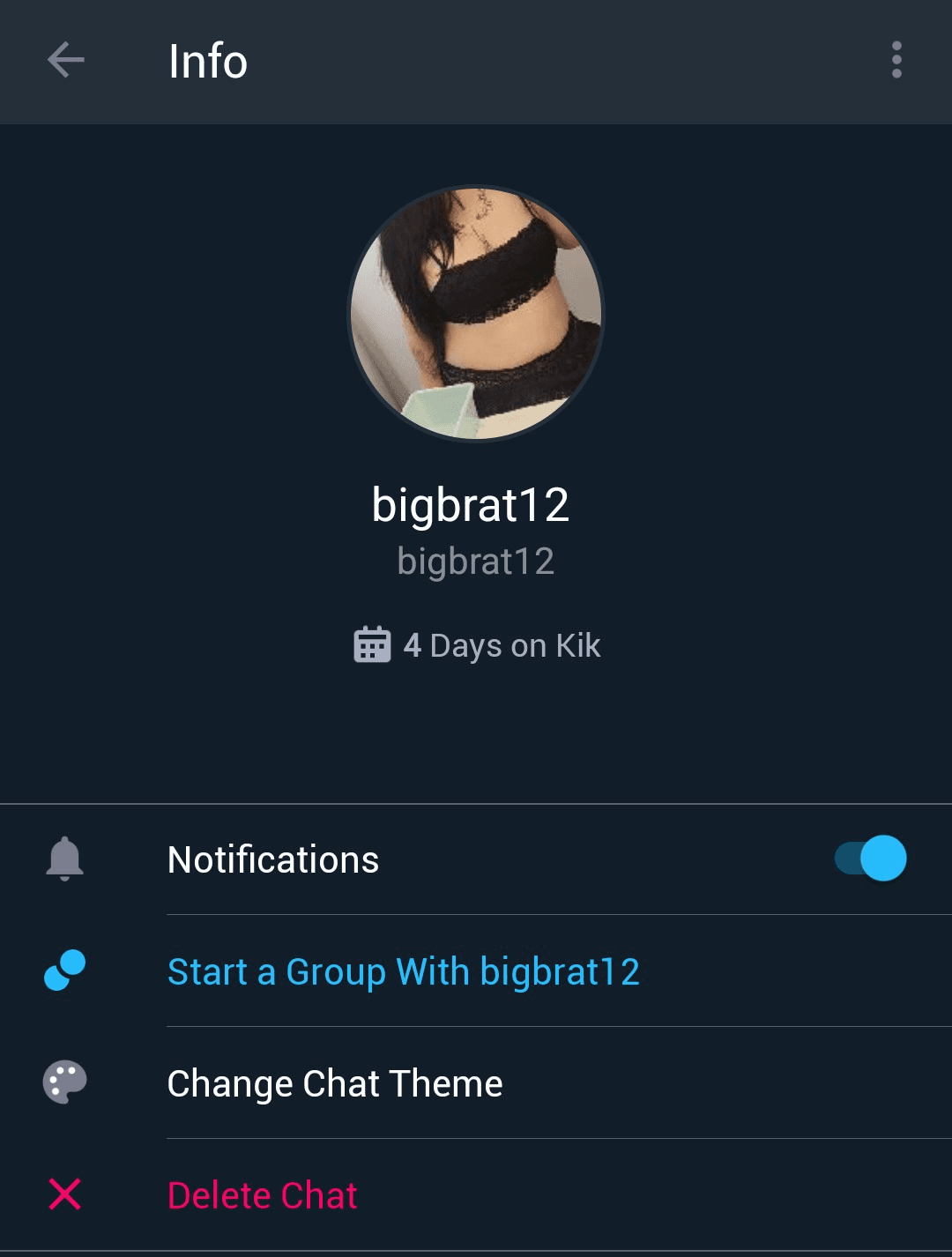Tap the 4 Days on Kik badge

coord(476,645)
